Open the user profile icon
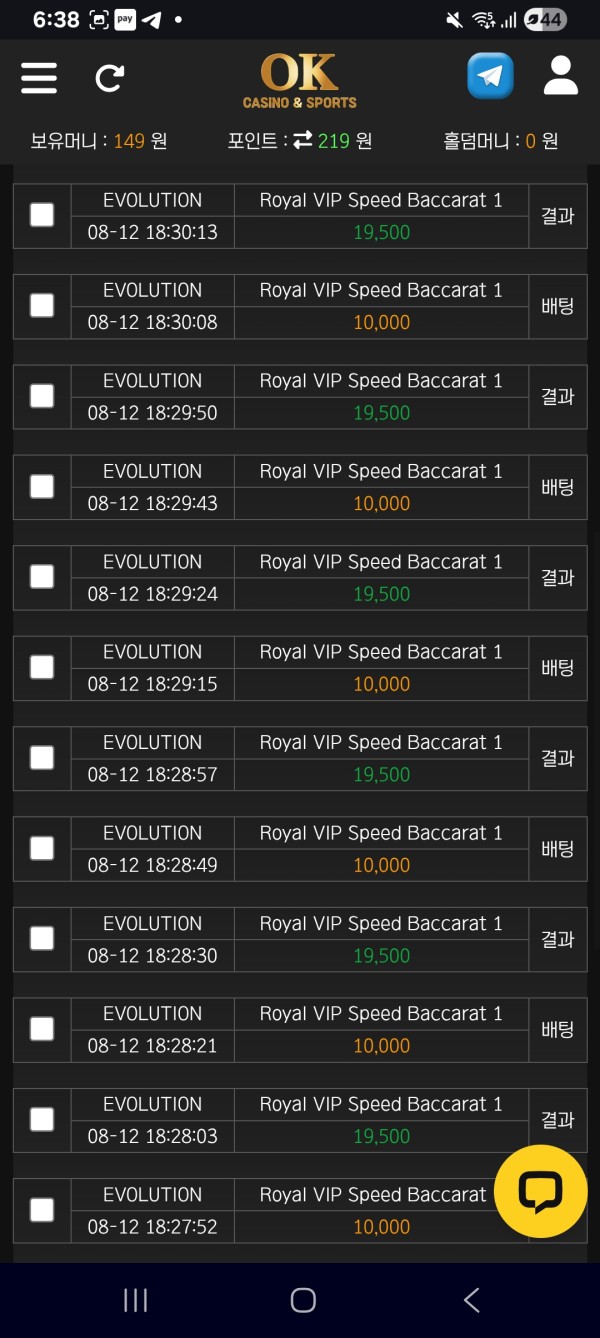Image resolution: width=600 pixels, height=1338 pixels. [x=560, y=76]
